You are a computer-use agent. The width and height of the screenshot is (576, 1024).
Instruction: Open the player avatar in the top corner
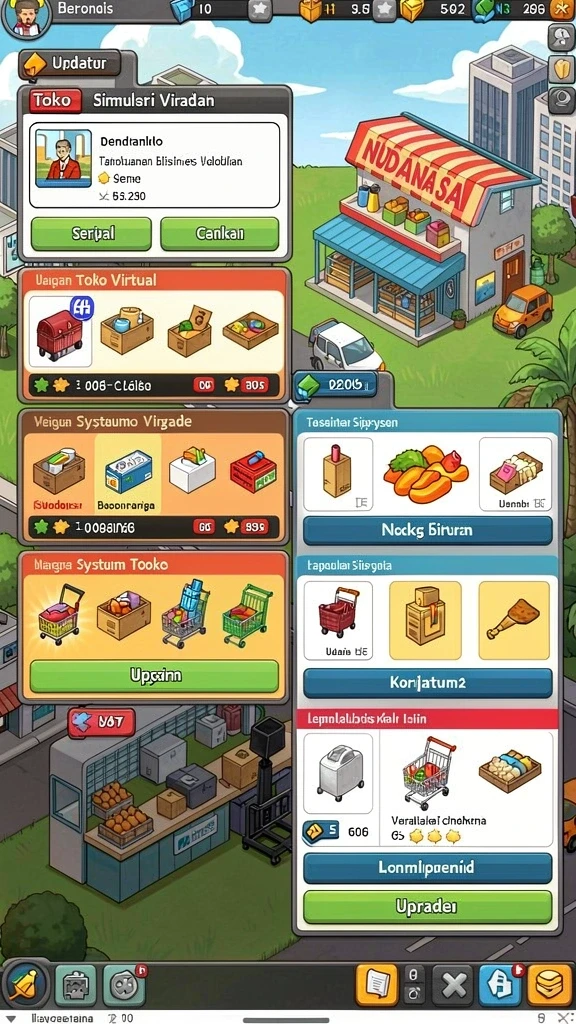coord(26,18)
